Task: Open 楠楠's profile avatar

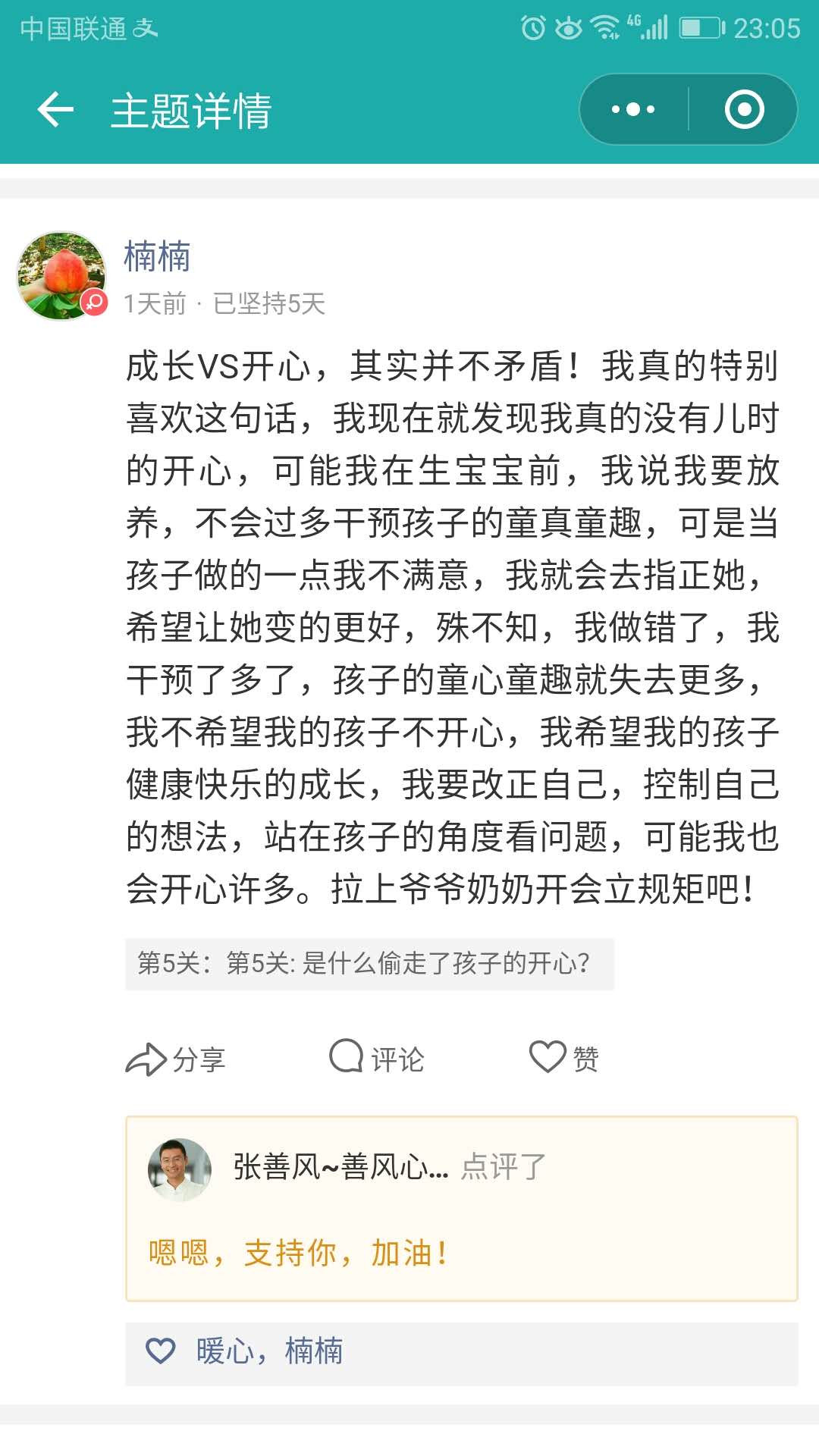Action: (x=61, y=276)
